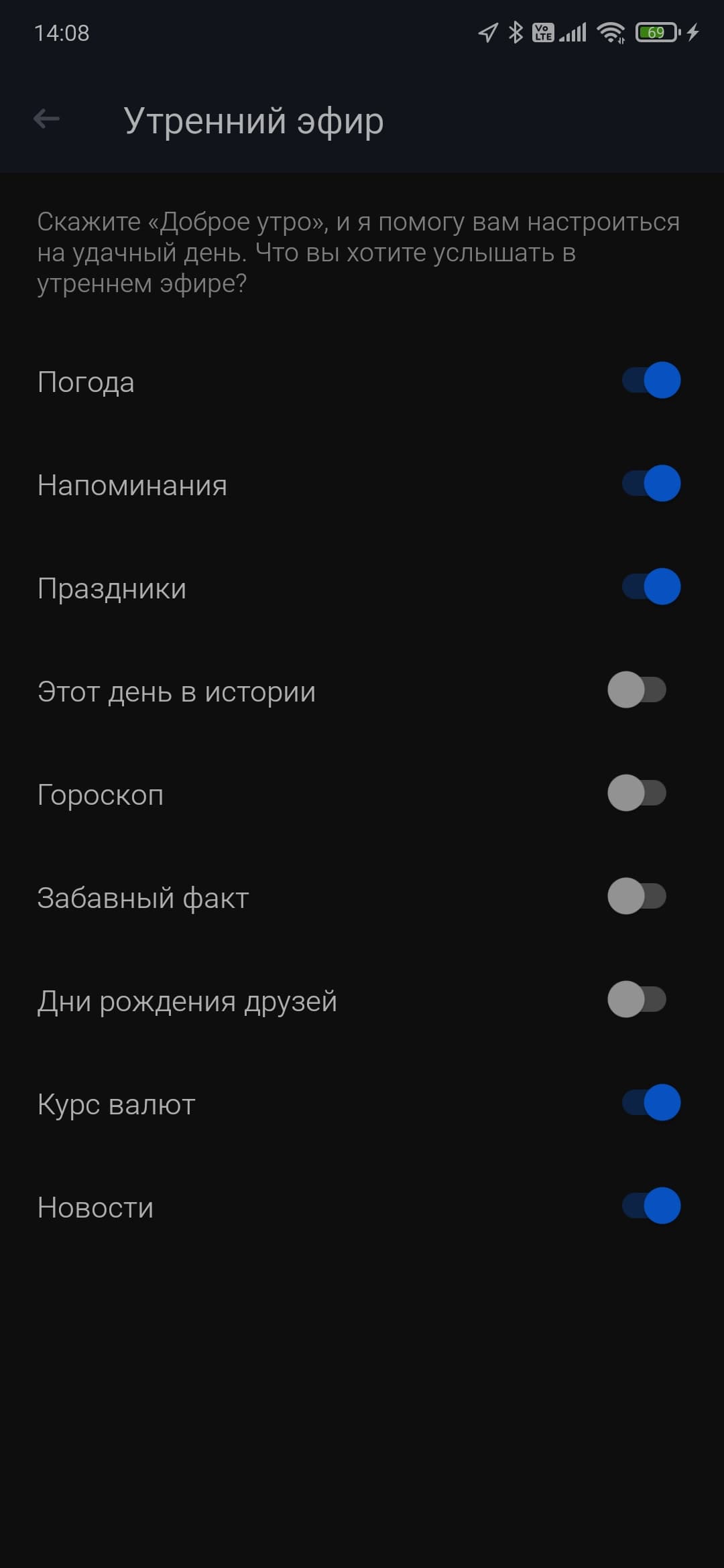Image resolution: width=724 pixels, height=1568 pixels.
Task: Enable Забавный факт toggle
Action: click(x=637, y=897)
